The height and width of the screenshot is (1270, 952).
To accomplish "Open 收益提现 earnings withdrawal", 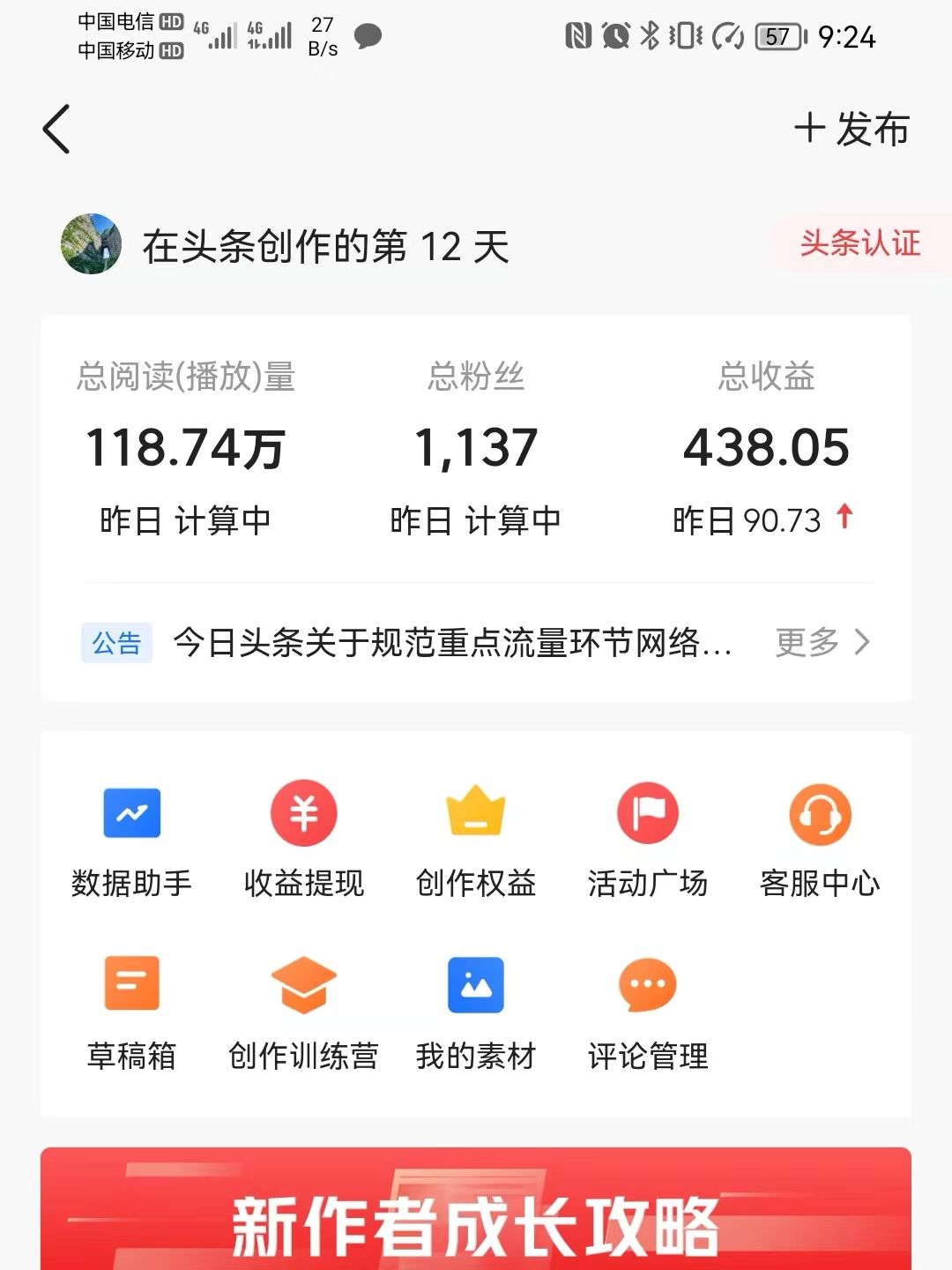I will pyautogui.click(x=303, y=838).
